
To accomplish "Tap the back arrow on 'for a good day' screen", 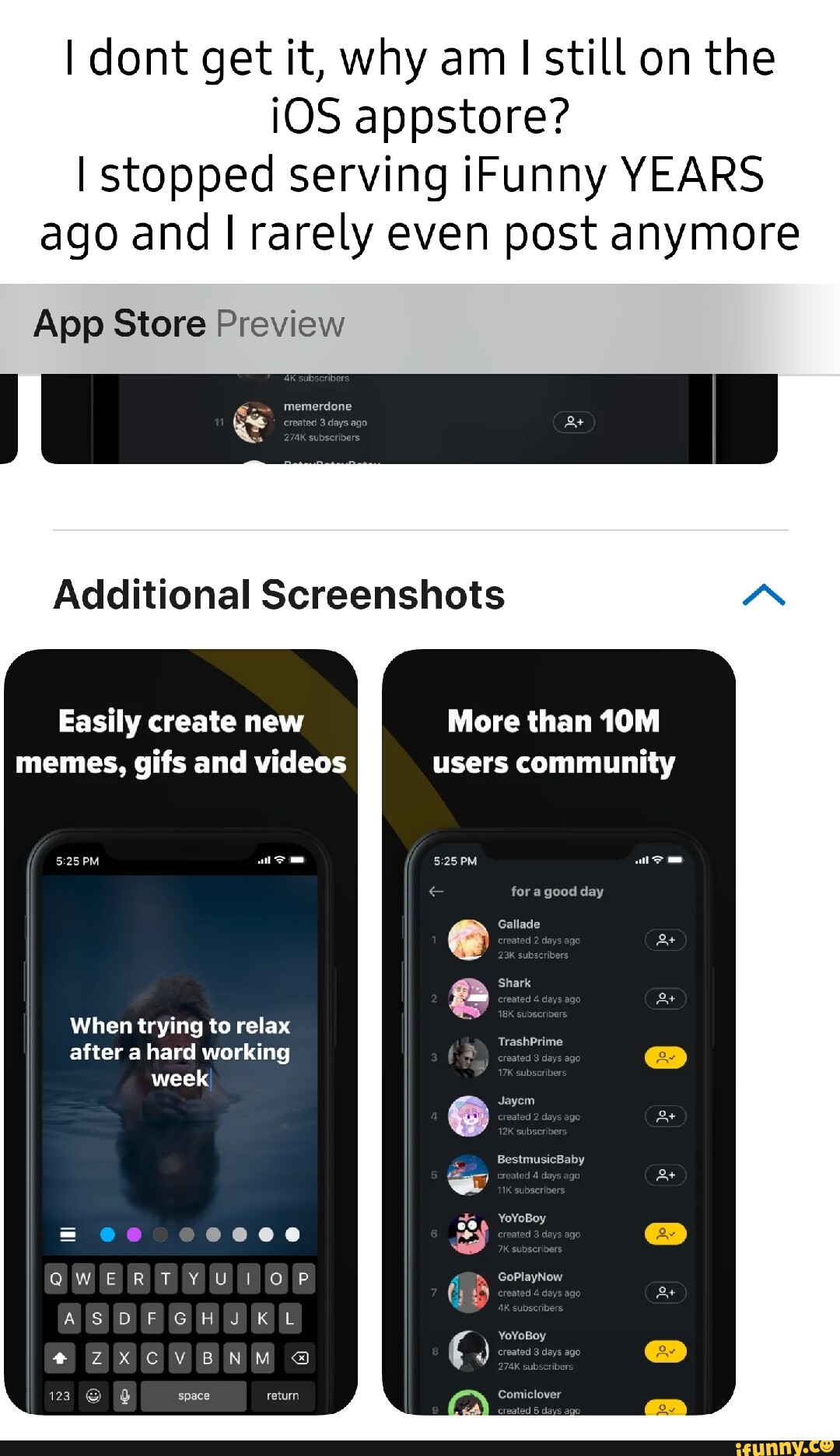I will [435, 892].
